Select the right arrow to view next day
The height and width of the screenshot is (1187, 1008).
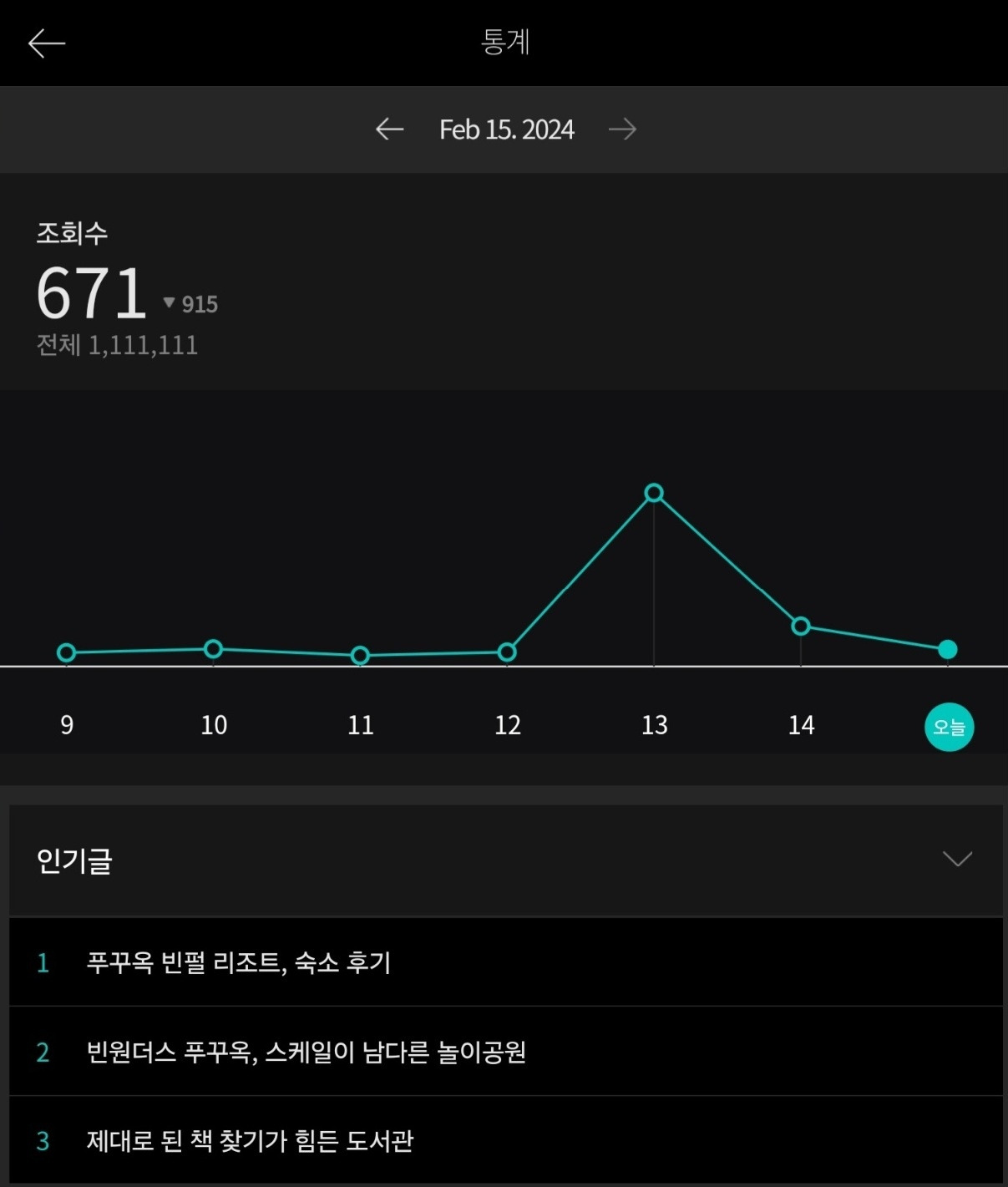[x=621, y=129]
